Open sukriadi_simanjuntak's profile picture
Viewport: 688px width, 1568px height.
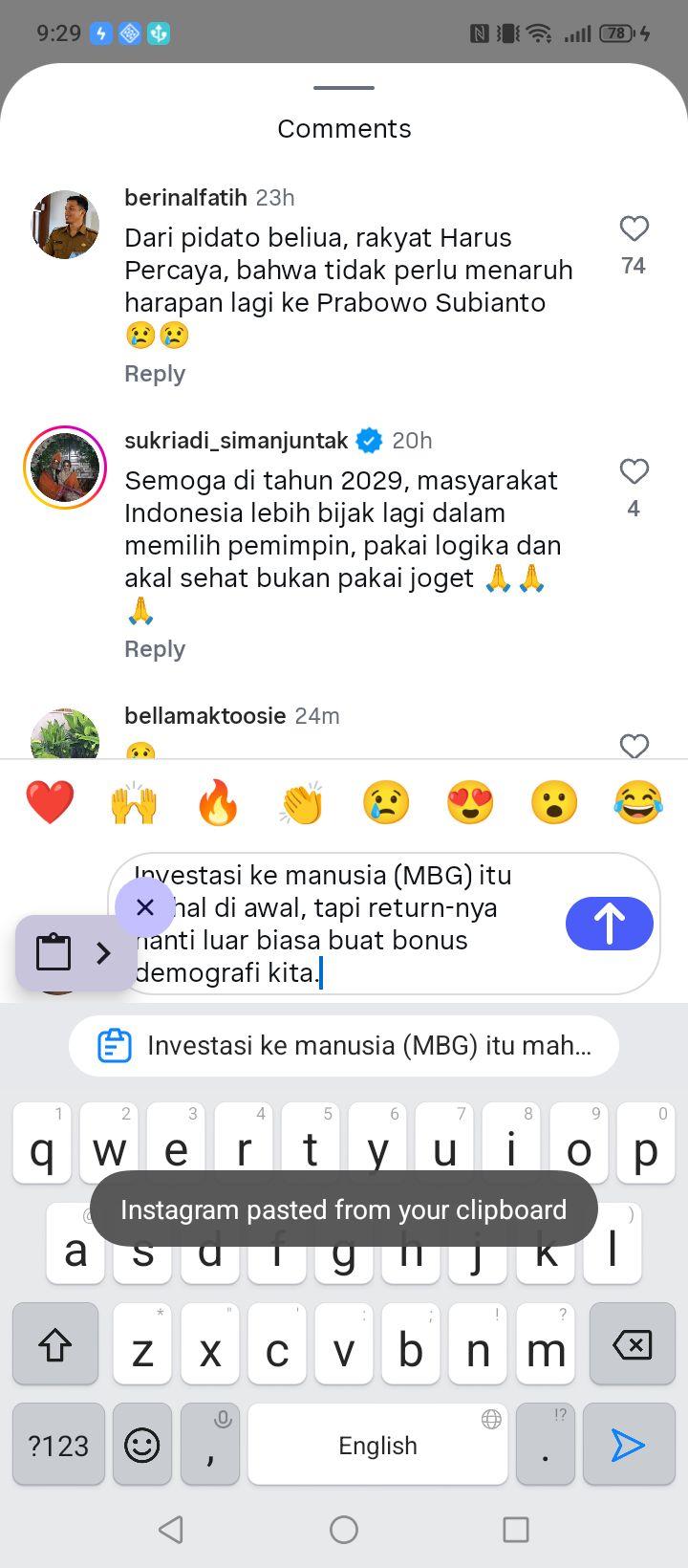(x=65, y=468)
